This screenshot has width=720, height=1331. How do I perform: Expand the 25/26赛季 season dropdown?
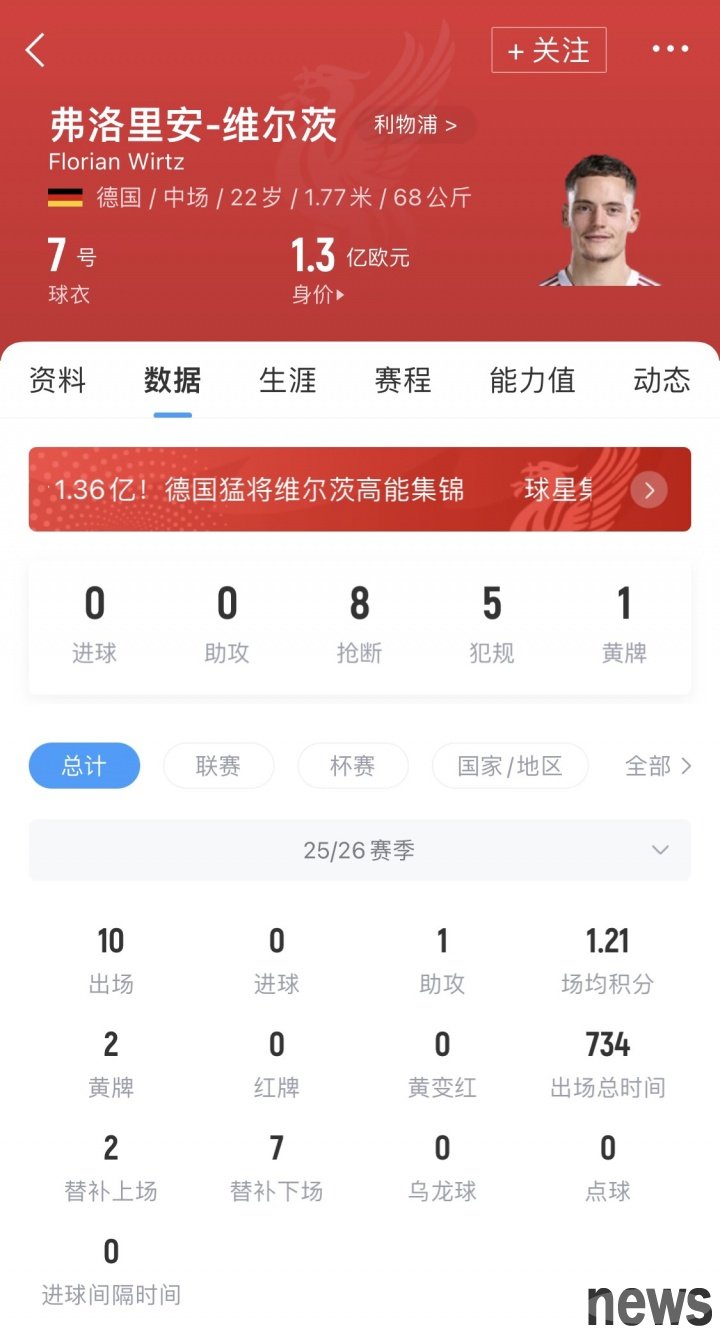359,851
